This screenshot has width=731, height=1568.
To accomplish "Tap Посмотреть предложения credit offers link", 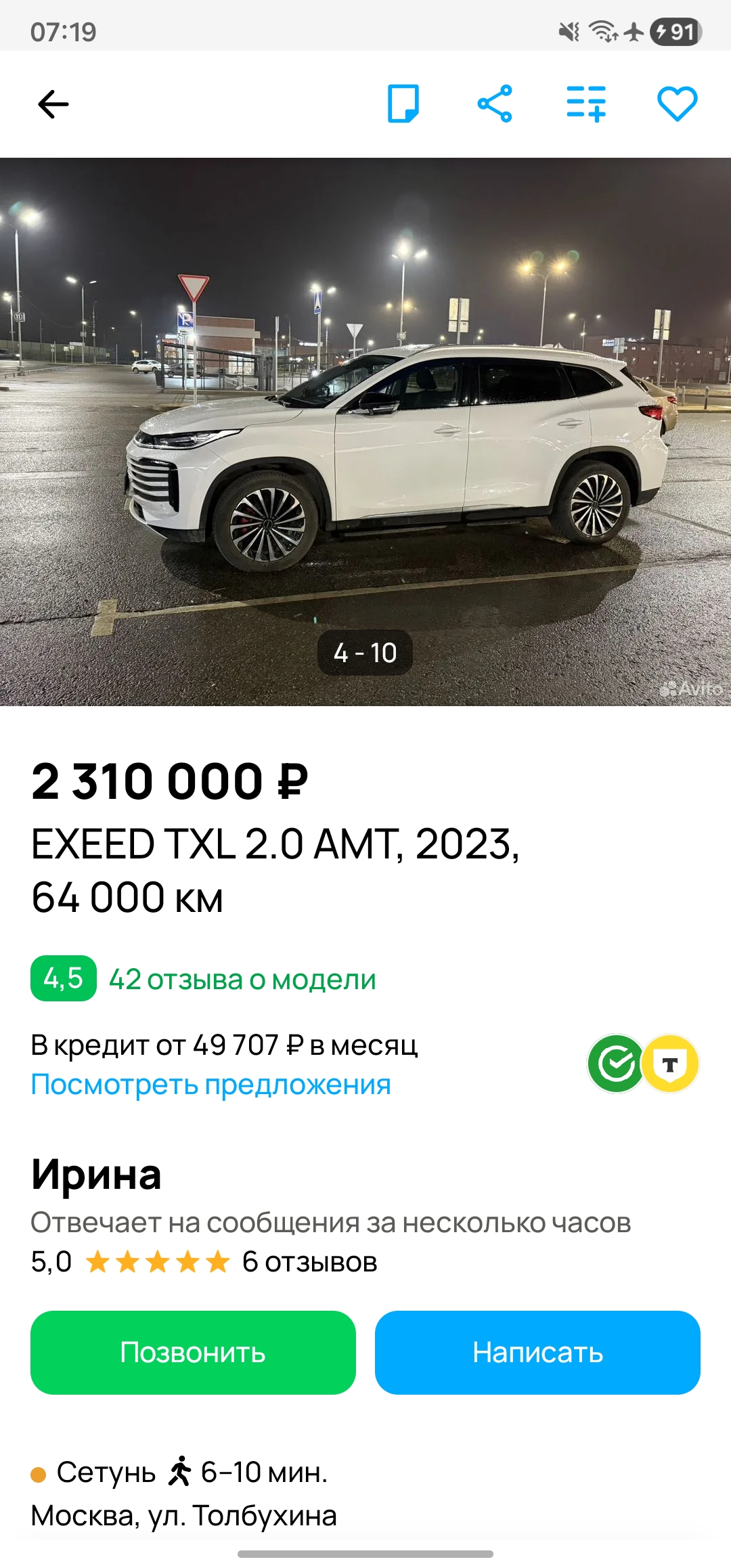I will tap(211, 1084).
